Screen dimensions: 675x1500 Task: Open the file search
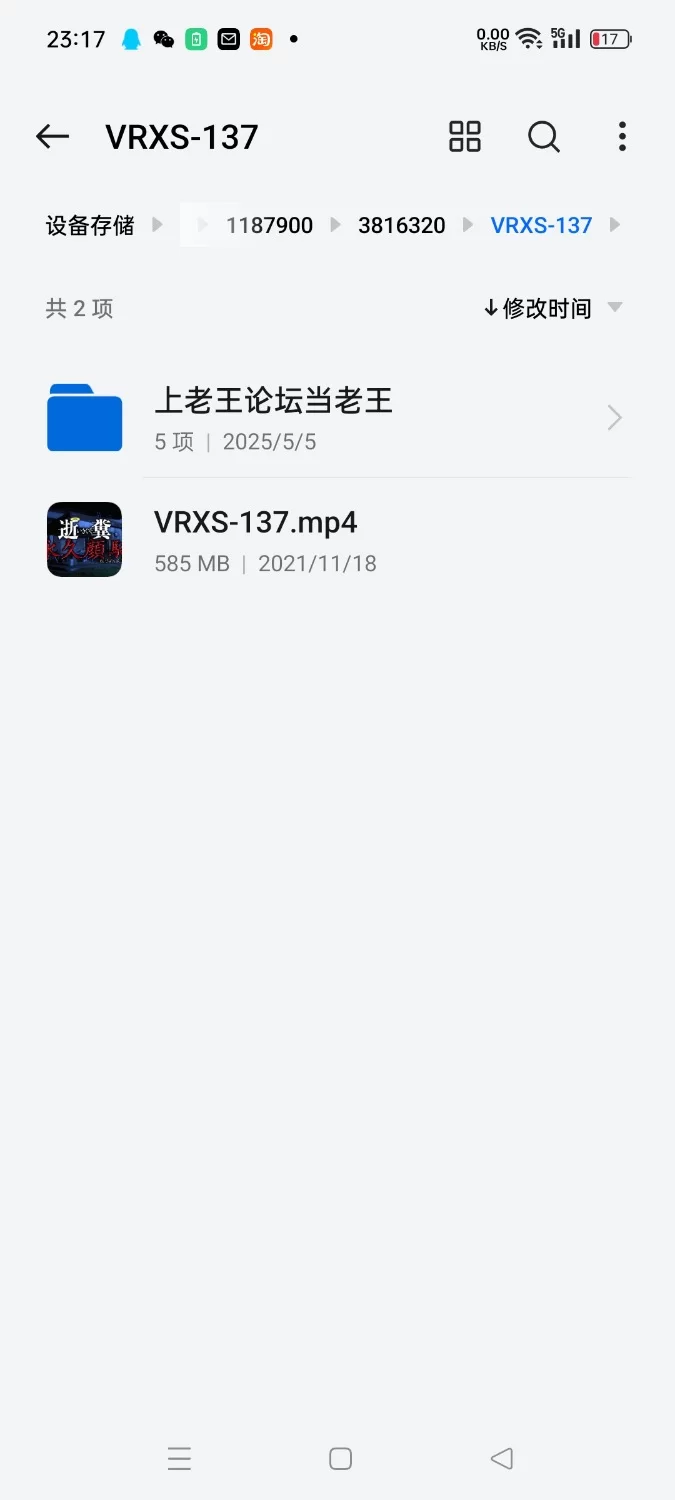[544, 137]
